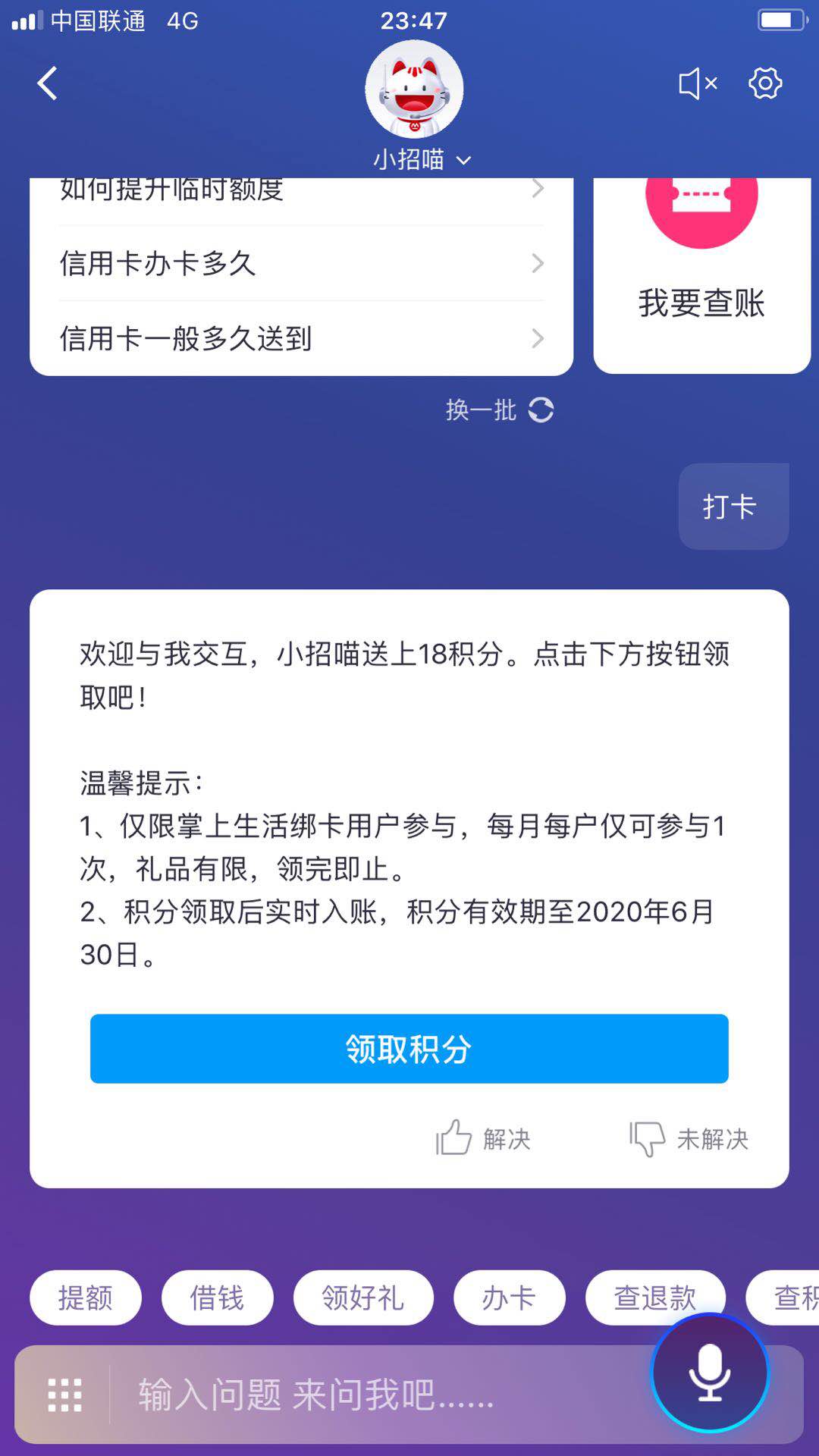
Task: Go back using the top-left arrow
Action: [x=47, y=83]
